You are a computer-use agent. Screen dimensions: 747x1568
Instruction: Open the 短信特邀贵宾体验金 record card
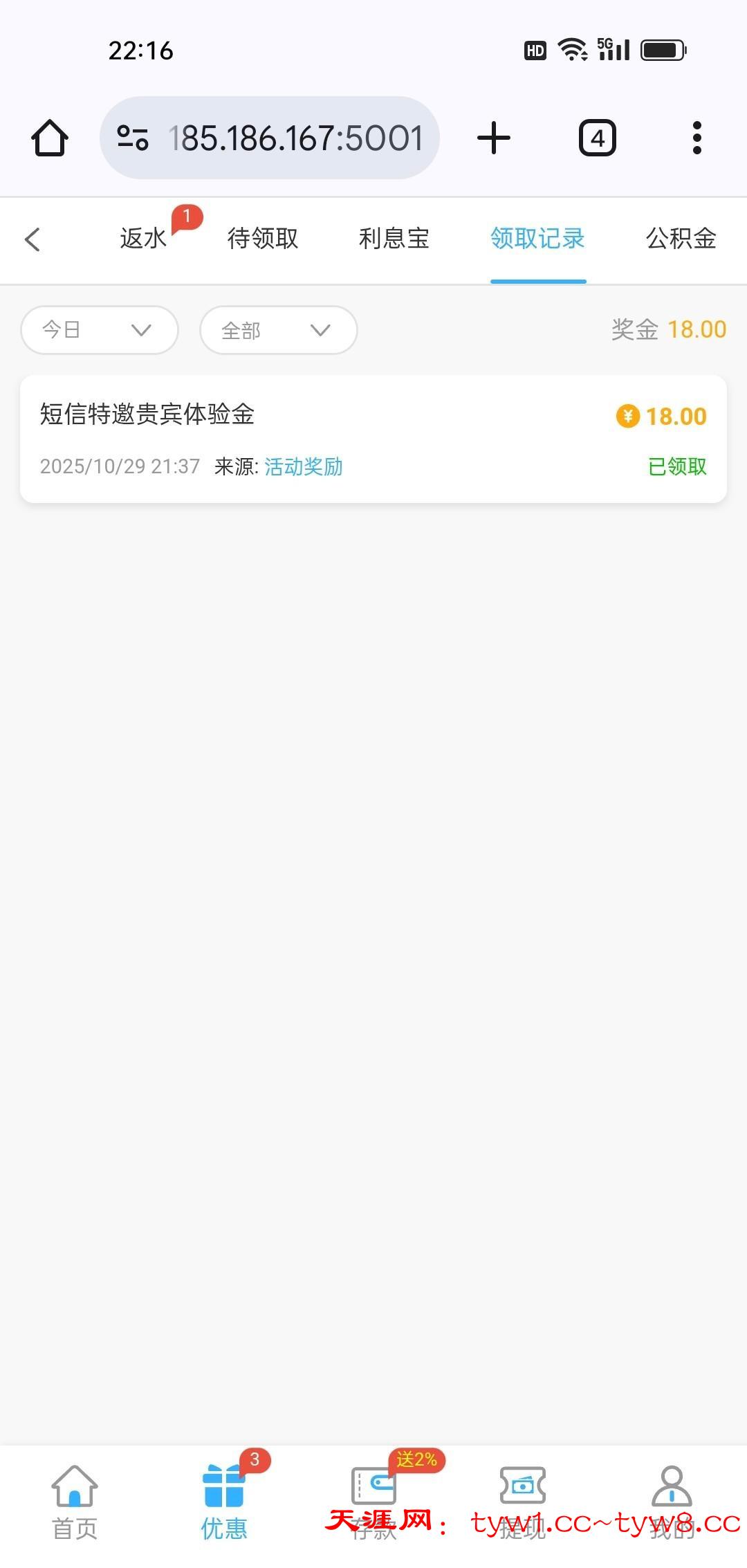click(373, 439)
